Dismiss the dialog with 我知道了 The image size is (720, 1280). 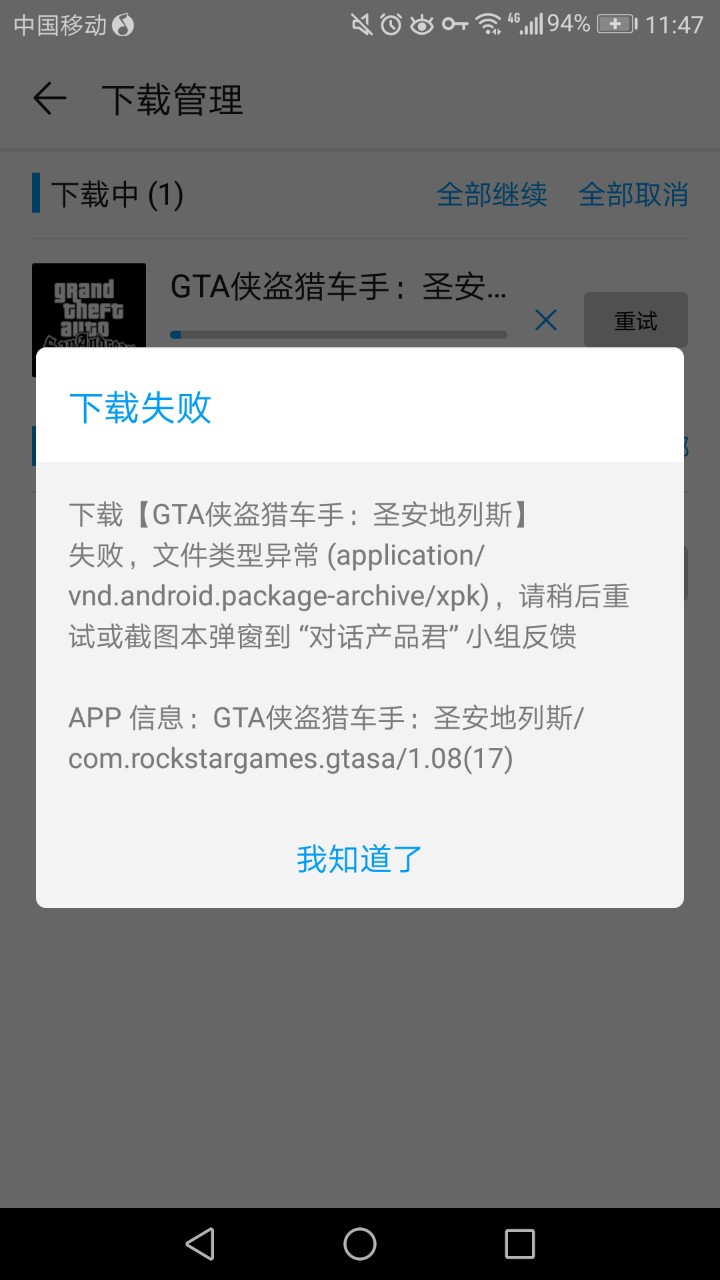click(x=360, y=859)
